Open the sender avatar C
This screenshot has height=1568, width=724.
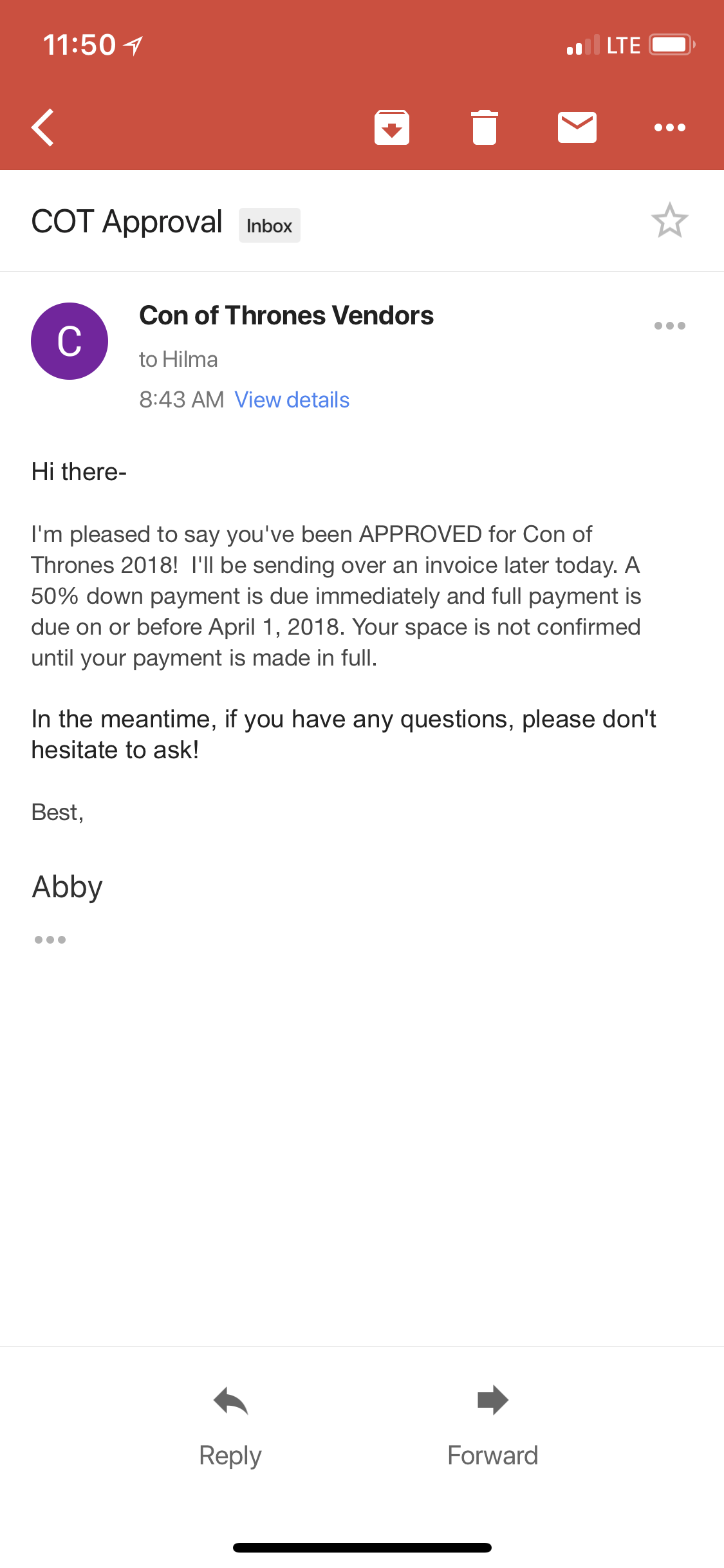click(x=70, y=341)
